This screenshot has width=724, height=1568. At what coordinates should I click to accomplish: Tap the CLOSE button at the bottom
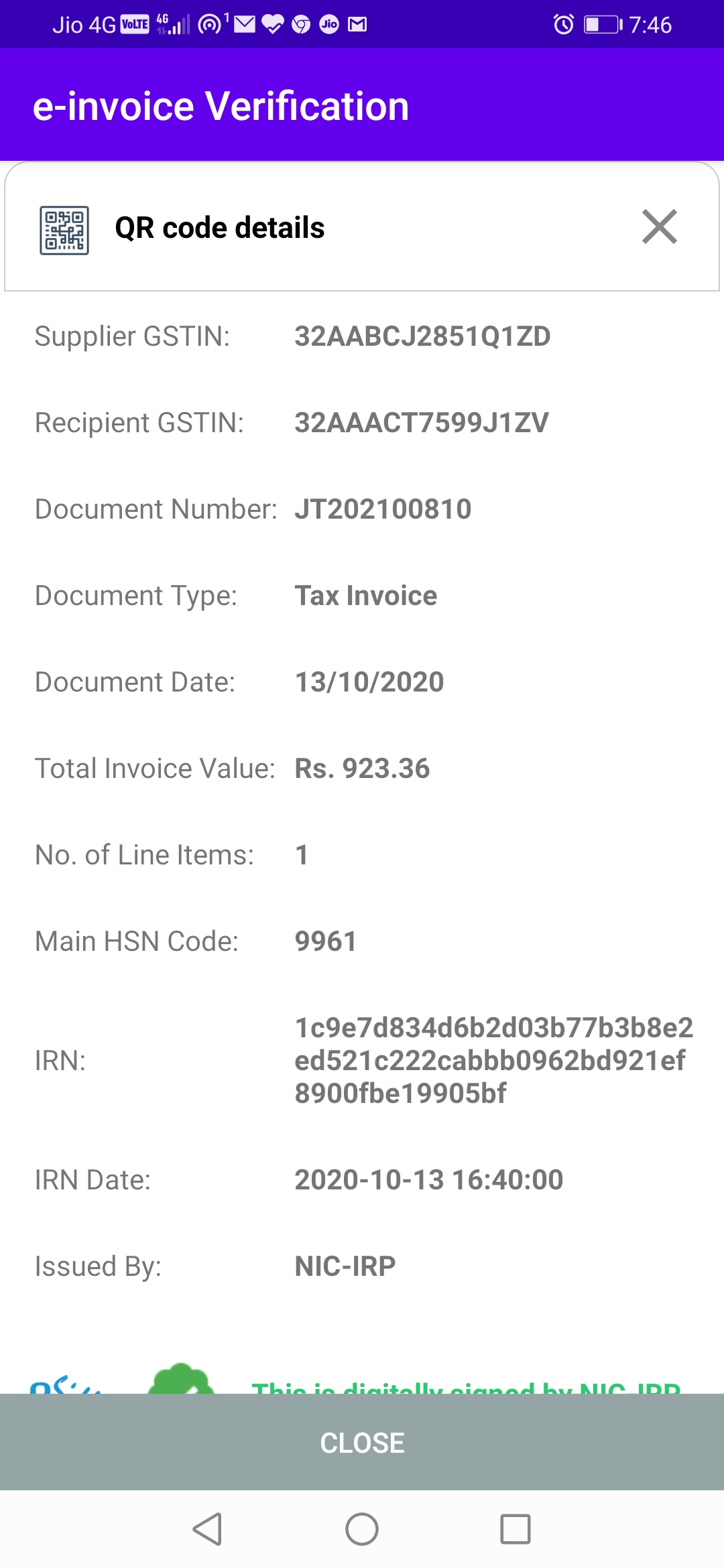click(x=362, y=1442)
